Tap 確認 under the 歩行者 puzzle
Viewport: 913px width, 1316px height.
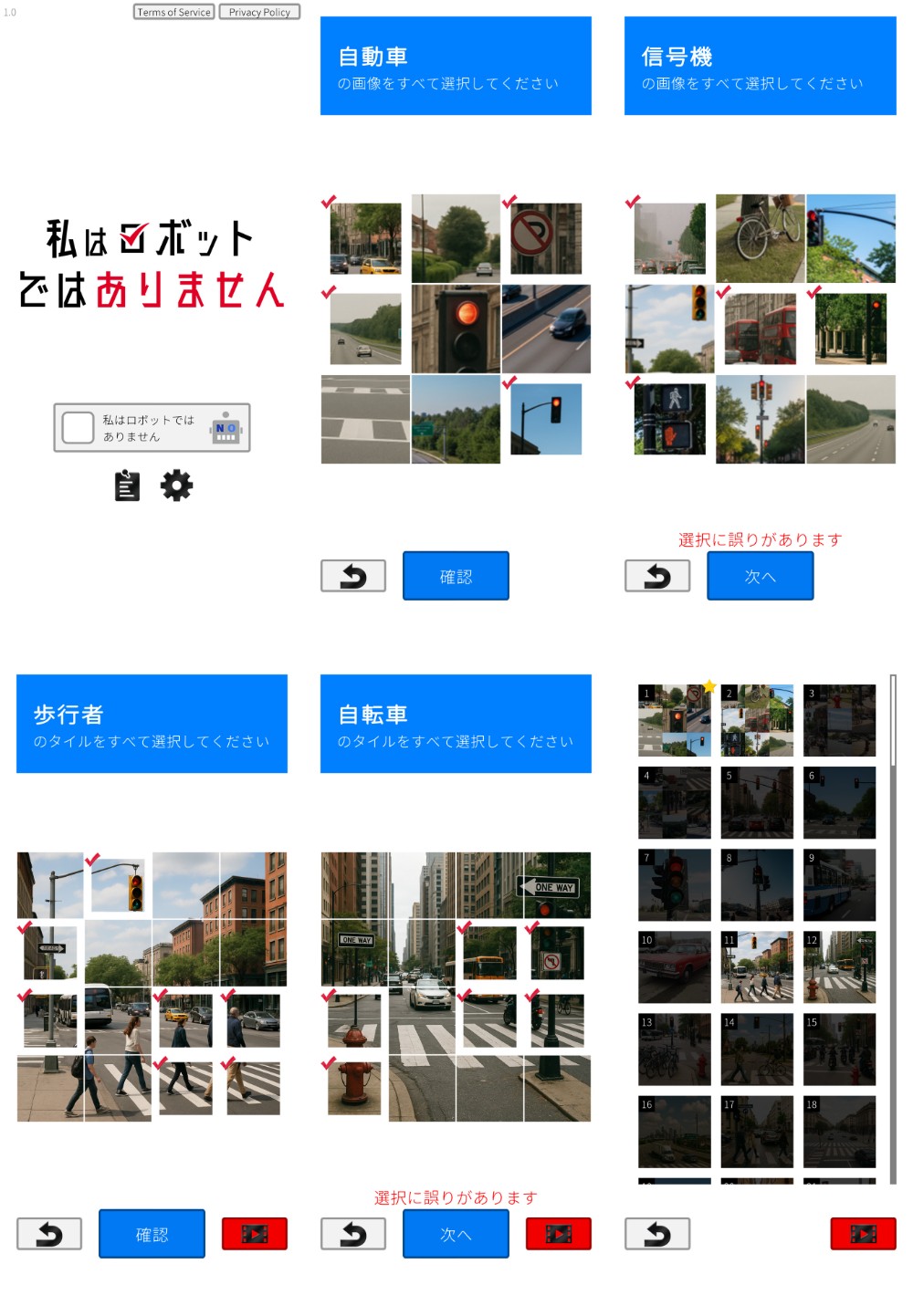pyautogui.click(x=152, y=1234)
